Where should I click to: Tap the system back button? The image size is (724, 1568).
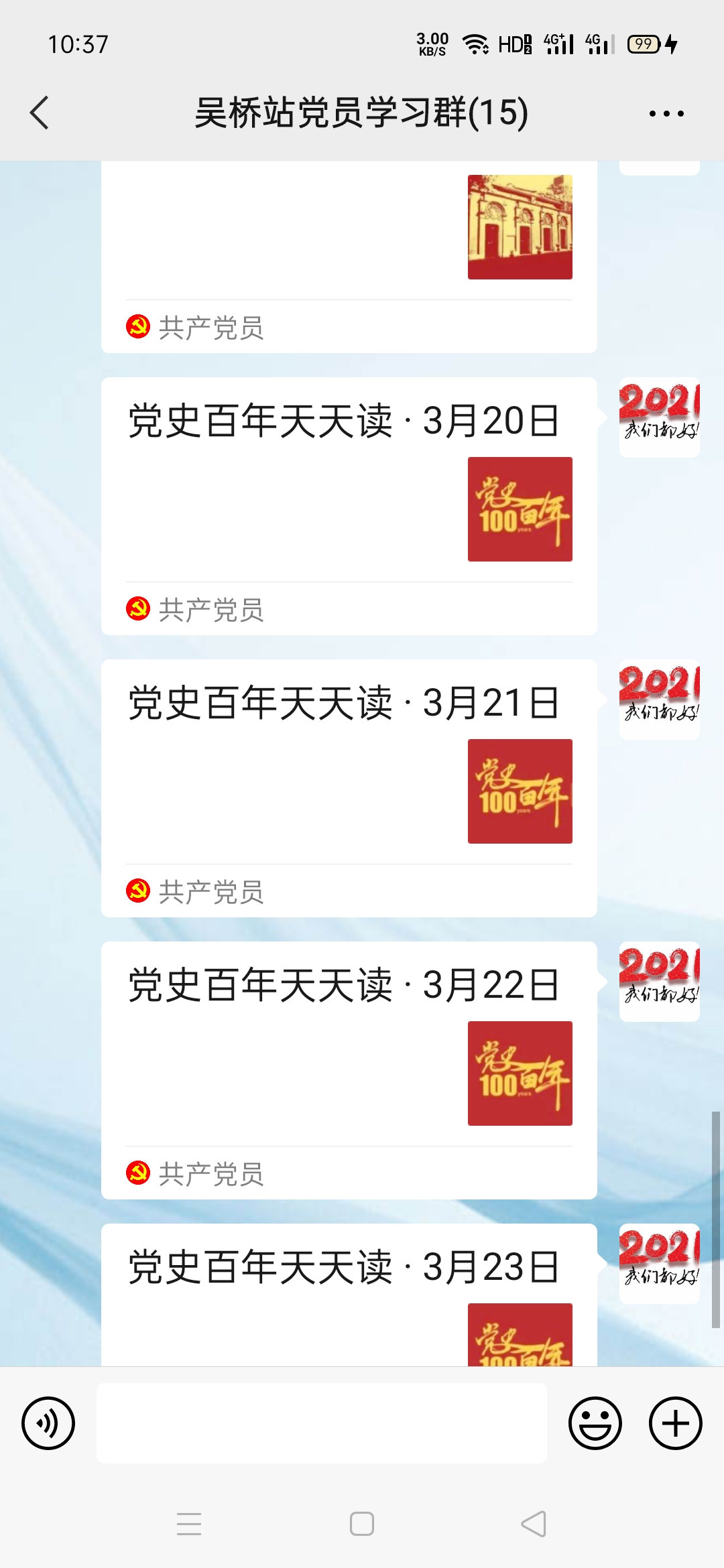(534, 1524)
